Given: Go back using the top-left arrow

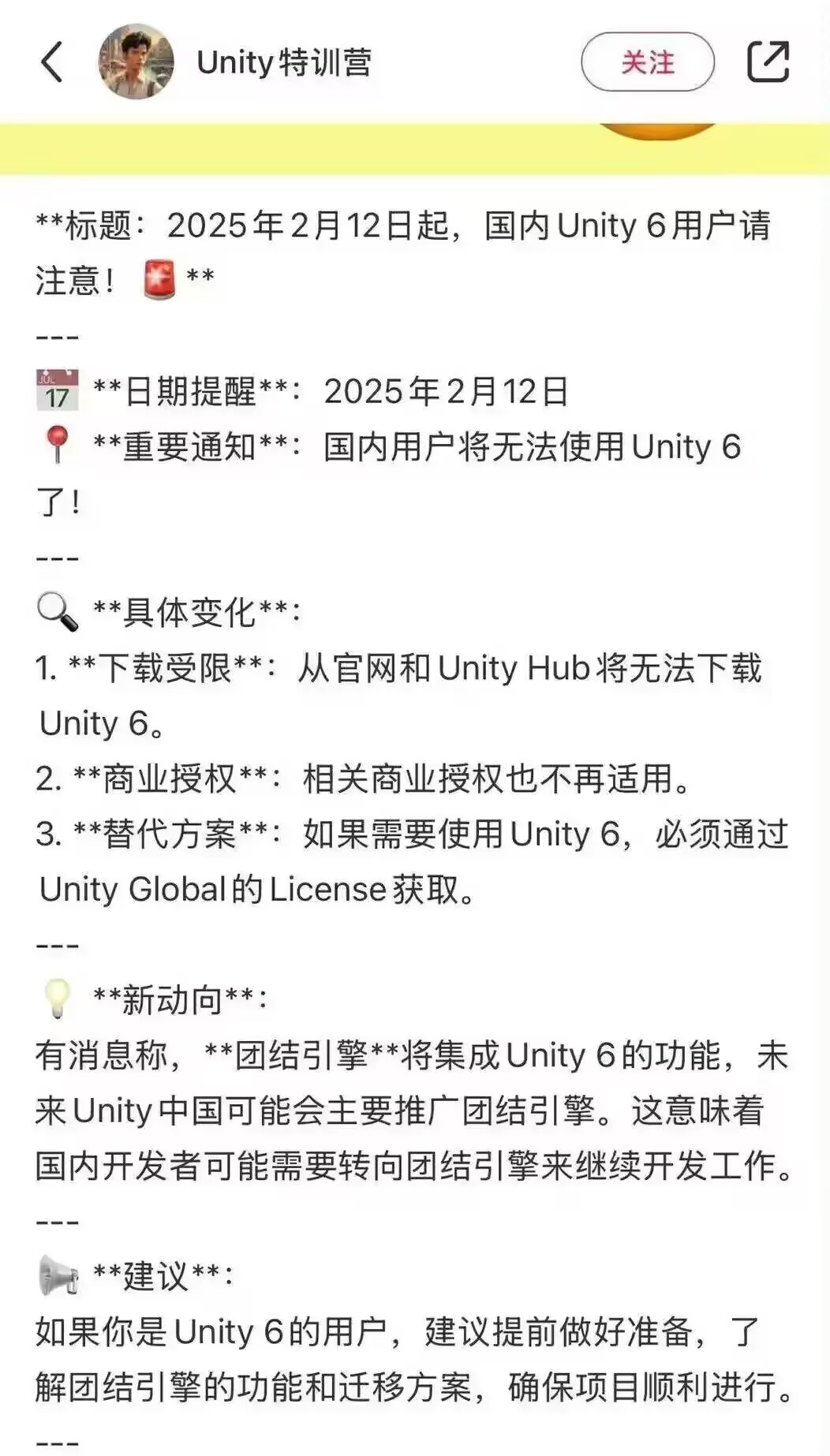Looking at the screenshot, I should tap(52, 62).
